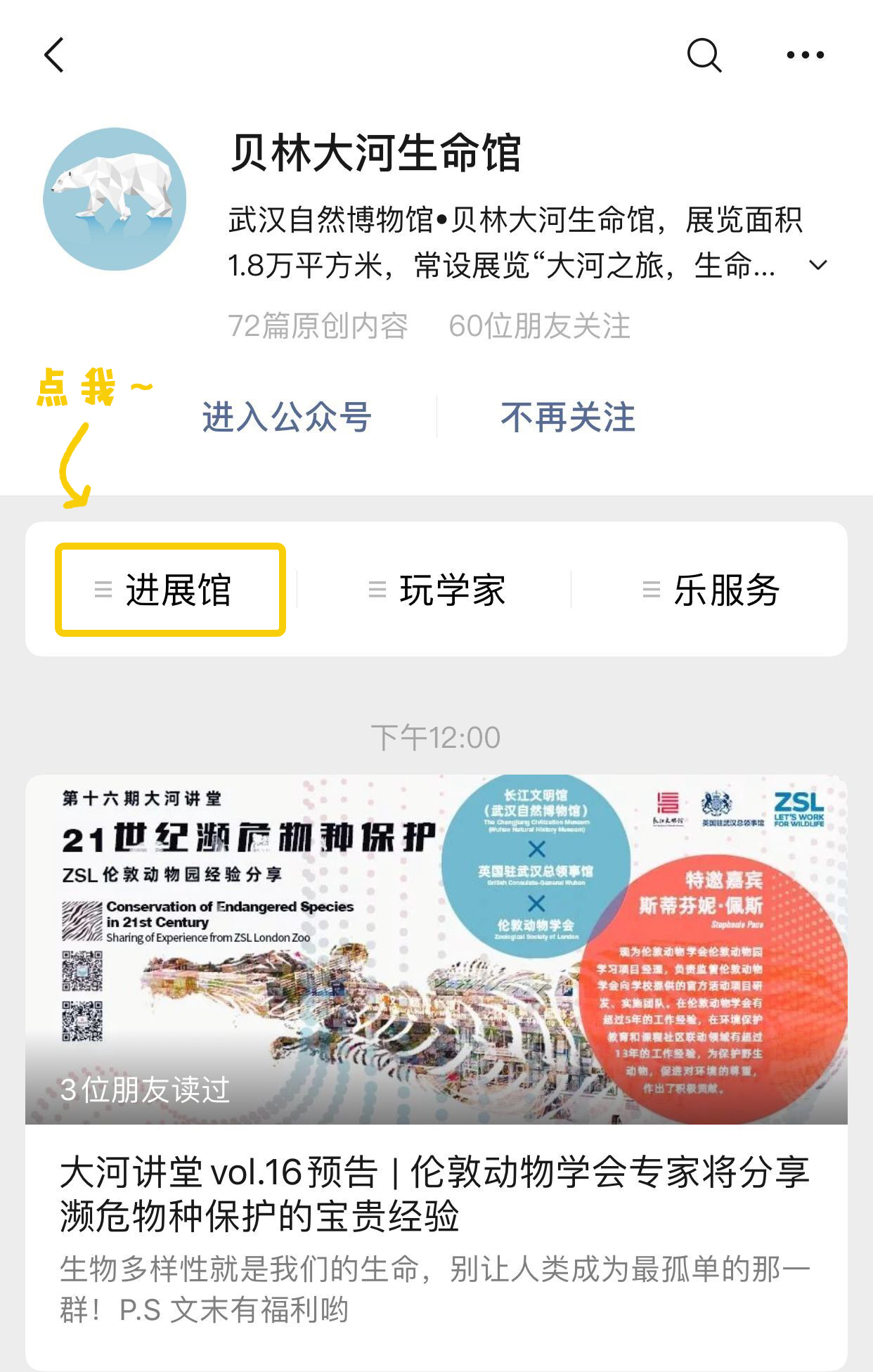The width and height of the screenshot is (873, 1372).
Task: Open the 玩学家 menu
Action: pos(437,590)
